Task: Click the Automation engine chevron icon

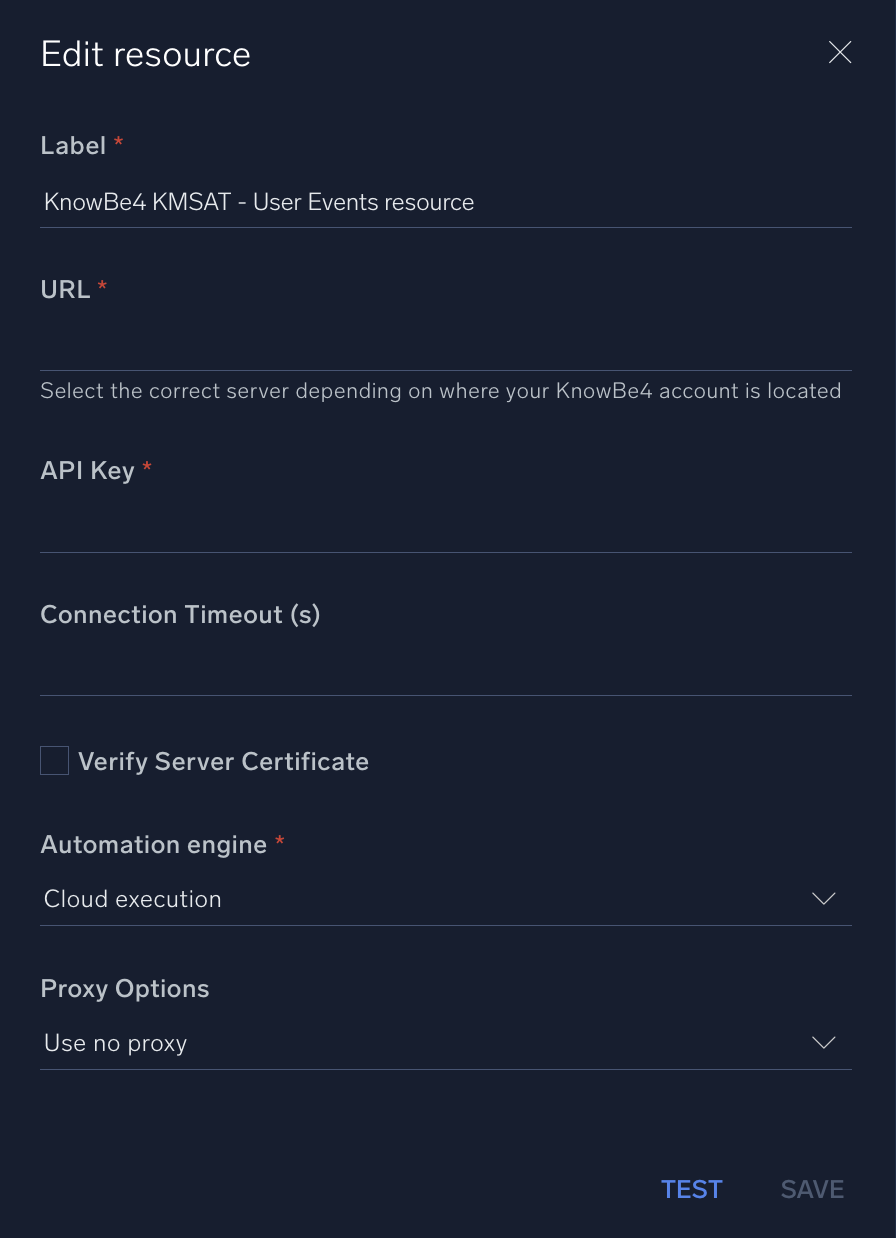Action: pyautogui.click(x=823, y=898)
